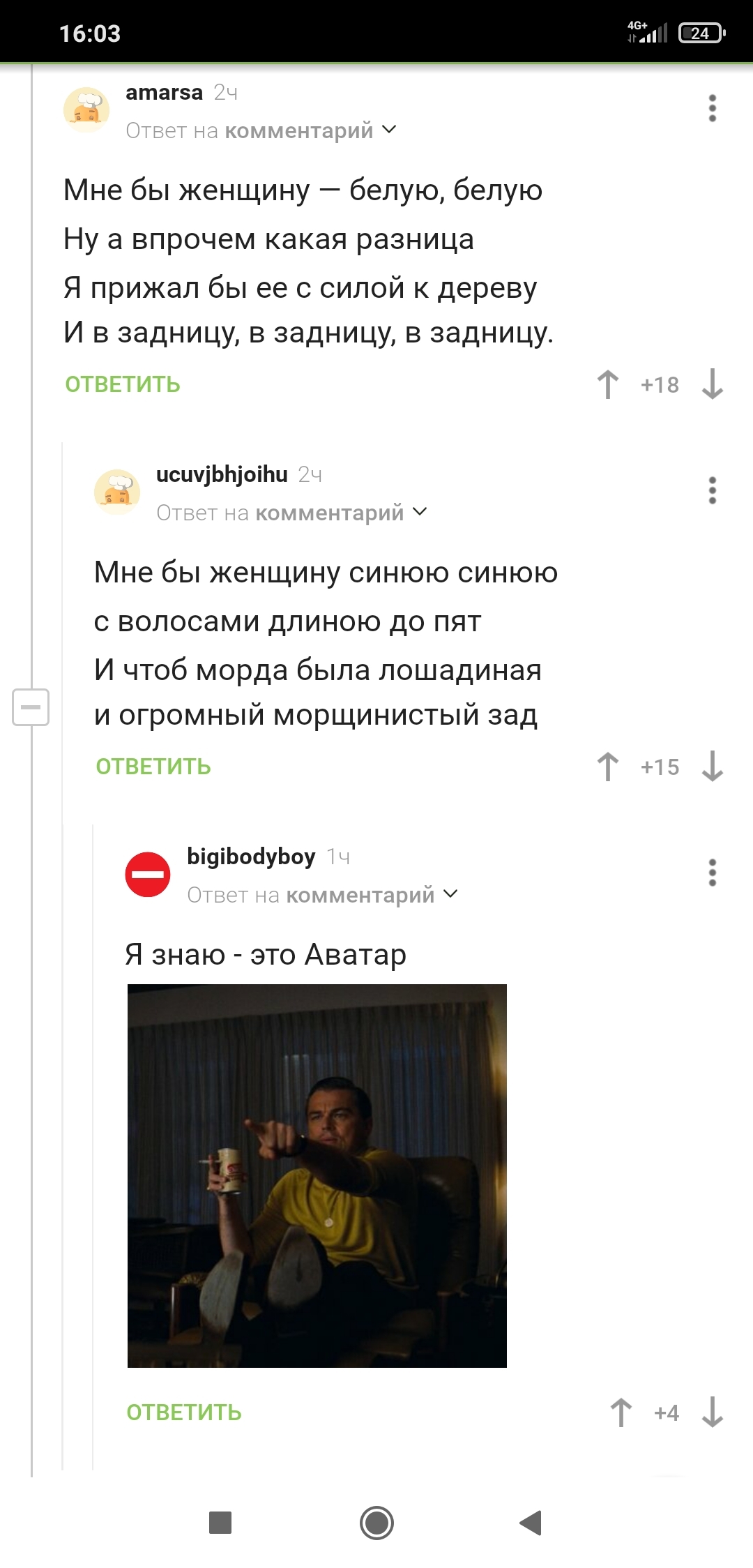Open overflow menu on ucuvjbhjoihu's comment

tap(712, 490)
